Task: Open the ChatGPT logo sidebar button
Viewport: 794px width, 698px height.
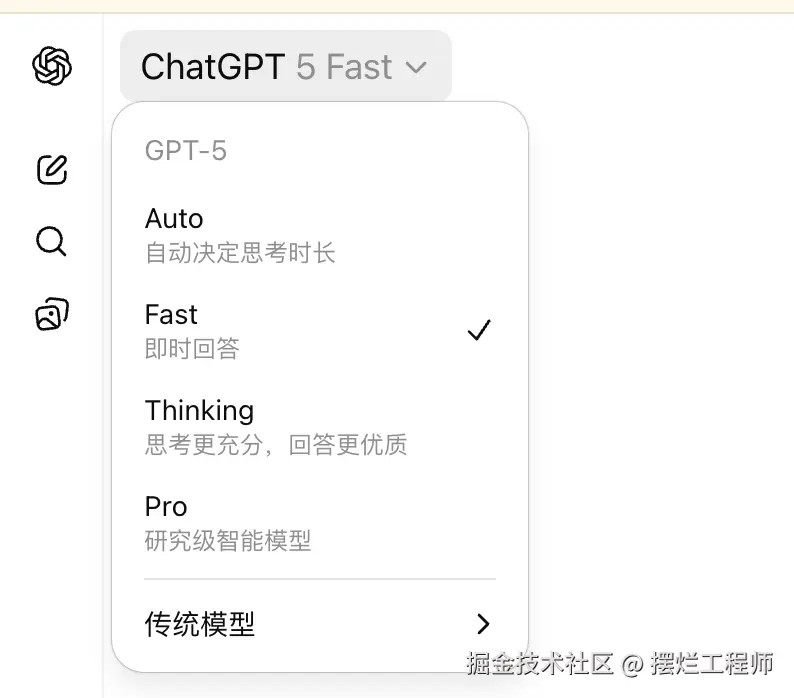Action: point(52,67)
